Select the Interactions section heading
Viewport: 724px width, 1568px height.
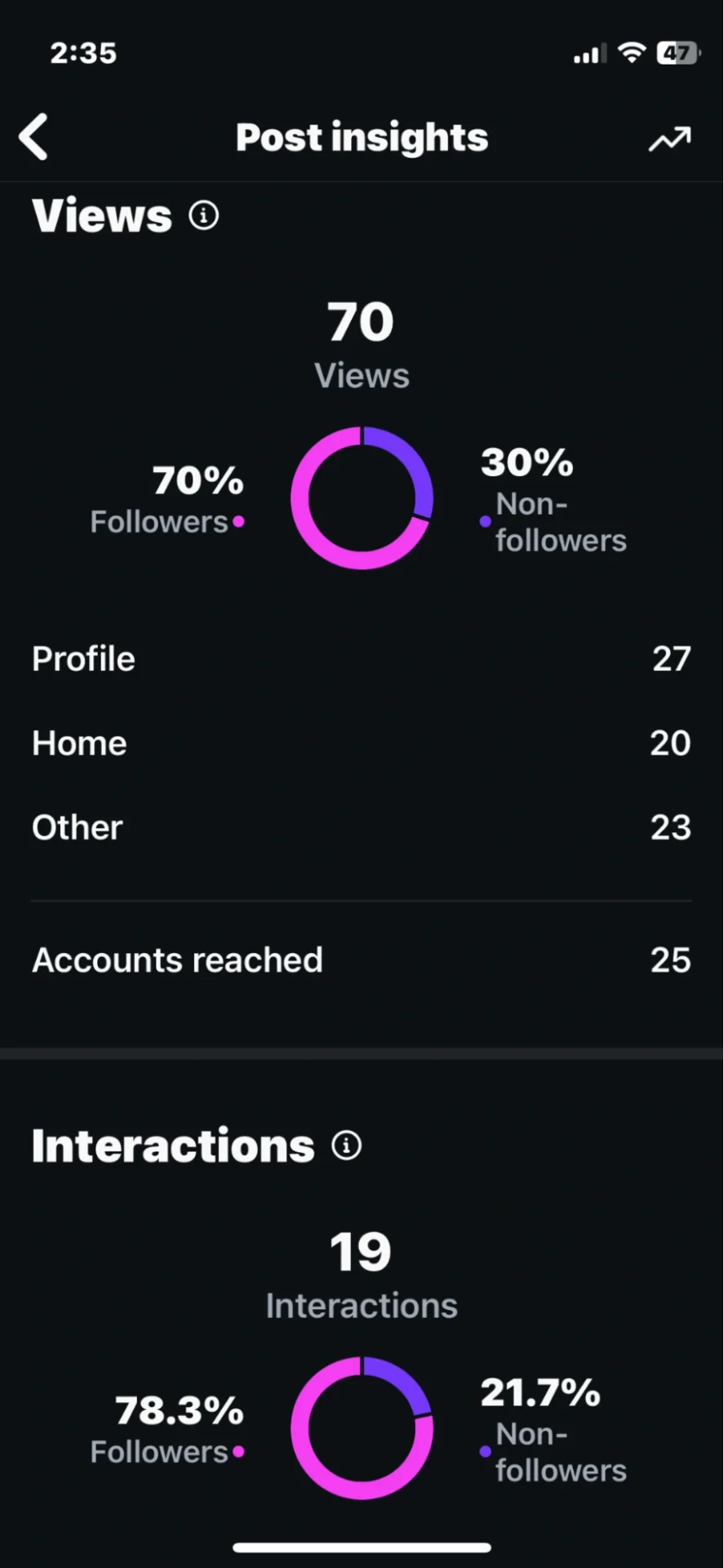tap(172, 1145)
